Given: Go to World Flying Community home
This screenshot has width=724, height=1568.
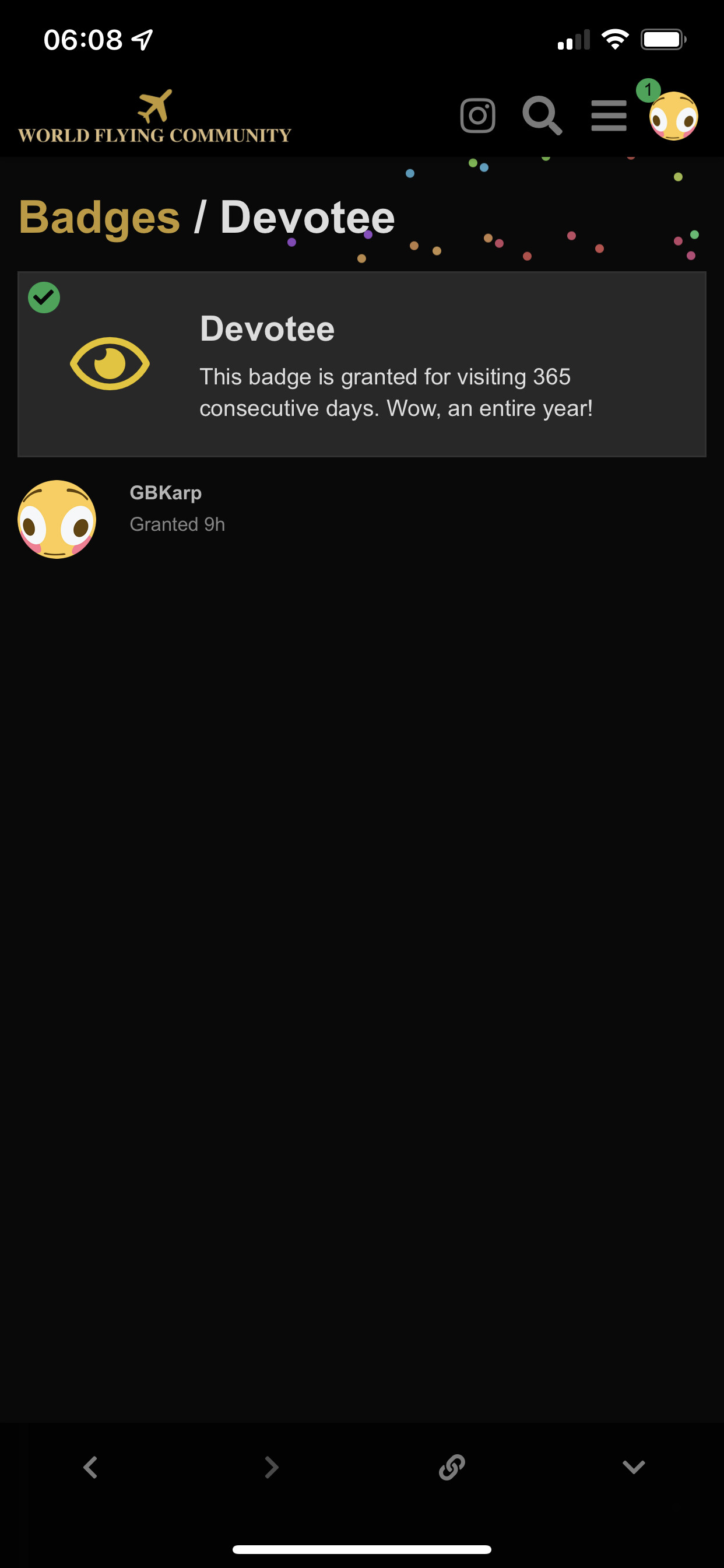Looking at the screenshot, I should [154, 116].
